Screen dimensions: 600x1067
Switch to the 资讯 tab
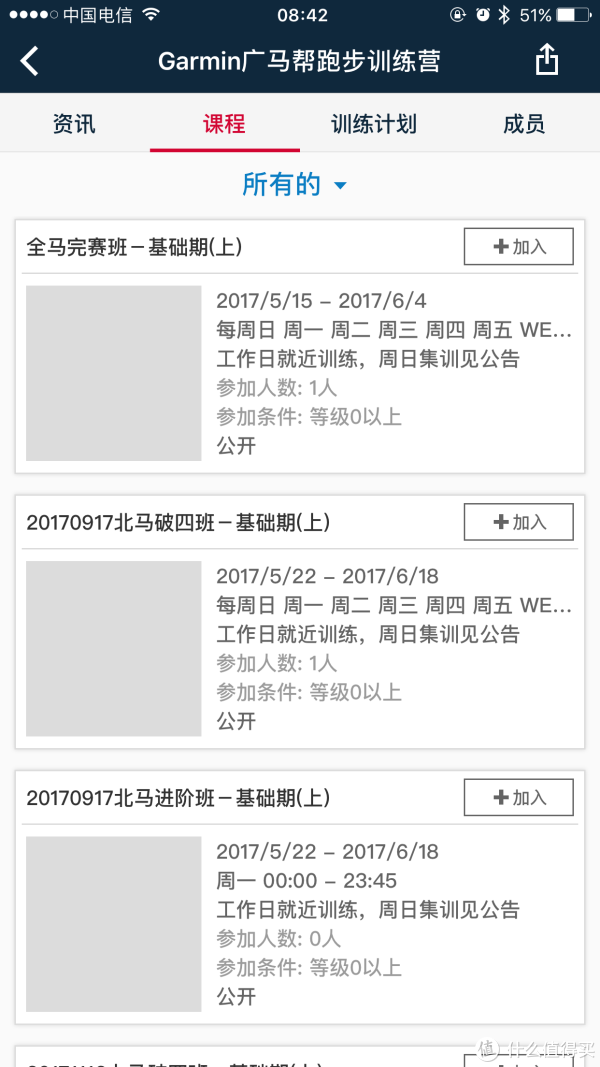click(75, 125)
